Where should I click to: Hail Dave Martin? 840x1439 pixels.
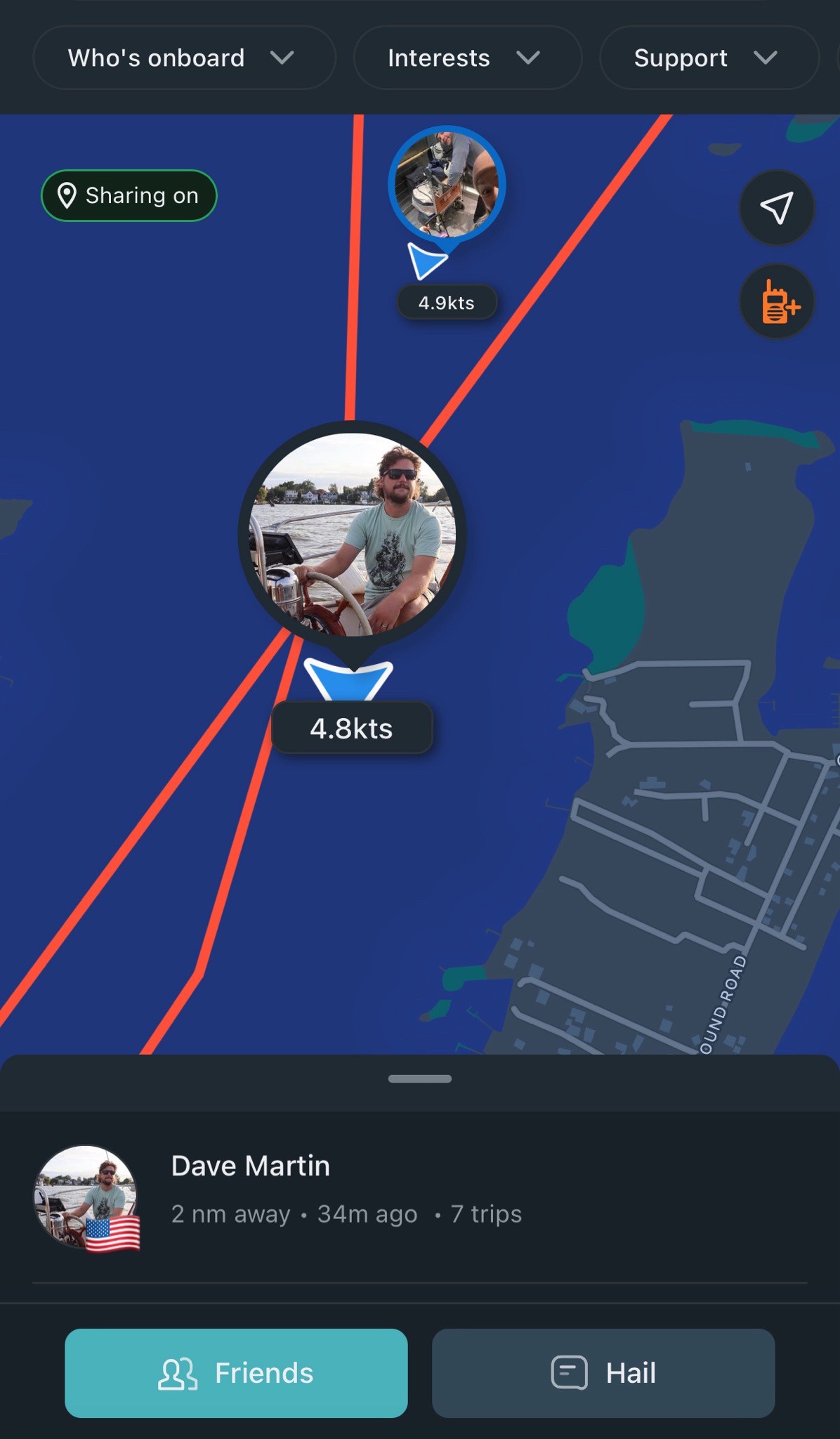(x=603, y=1372)
